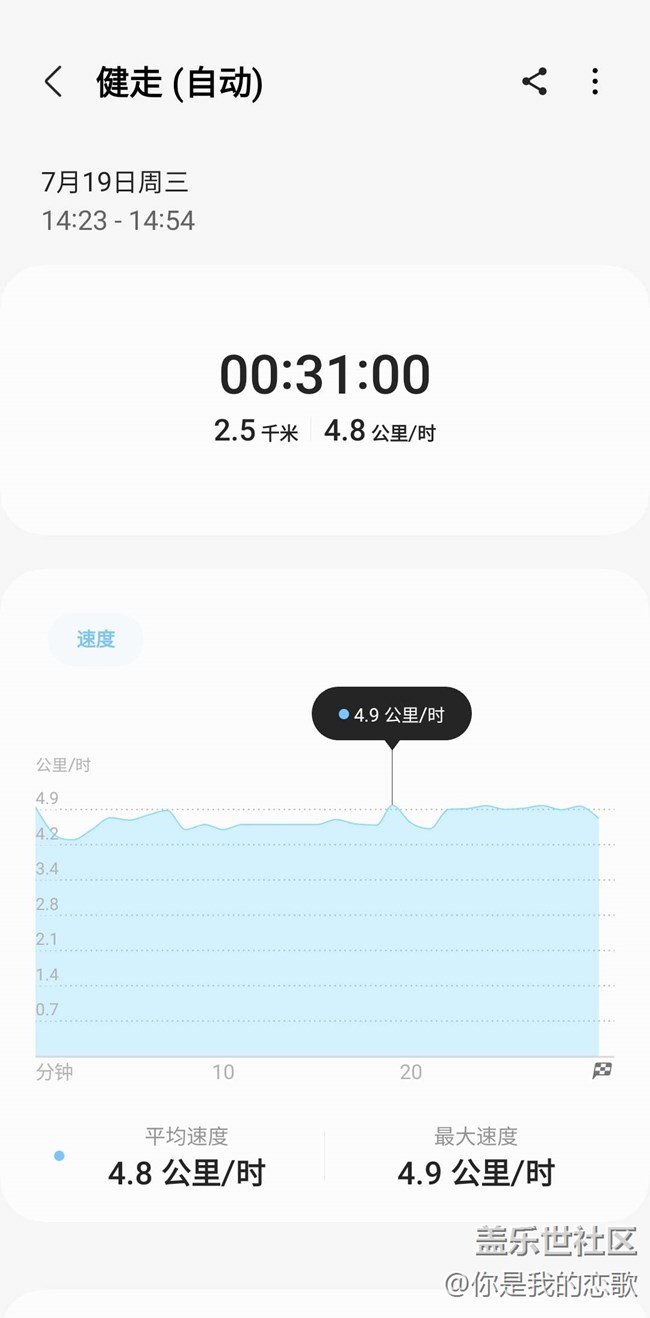
Task: Go back from the 健走 workout details
Action: pyautogui.click(x=53, y=82)
